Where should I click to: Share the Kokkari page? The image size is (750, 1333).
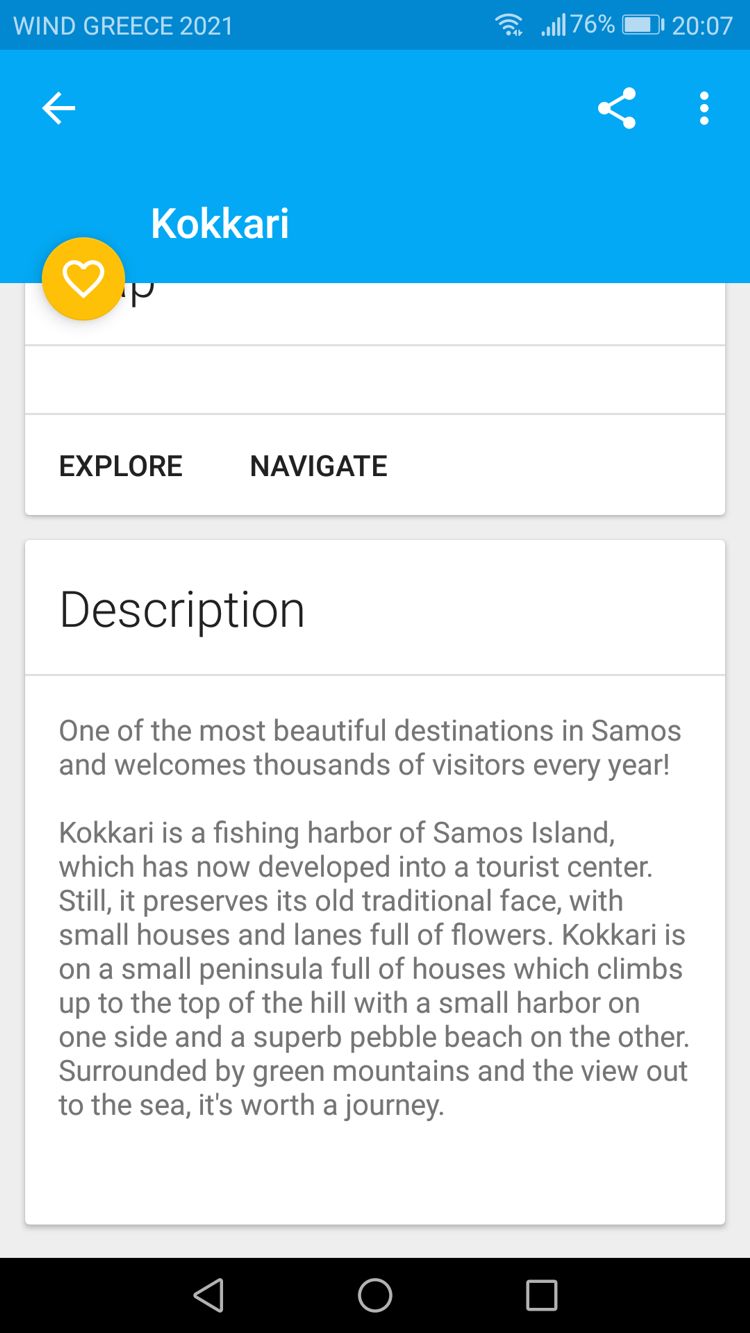point(617,108)
